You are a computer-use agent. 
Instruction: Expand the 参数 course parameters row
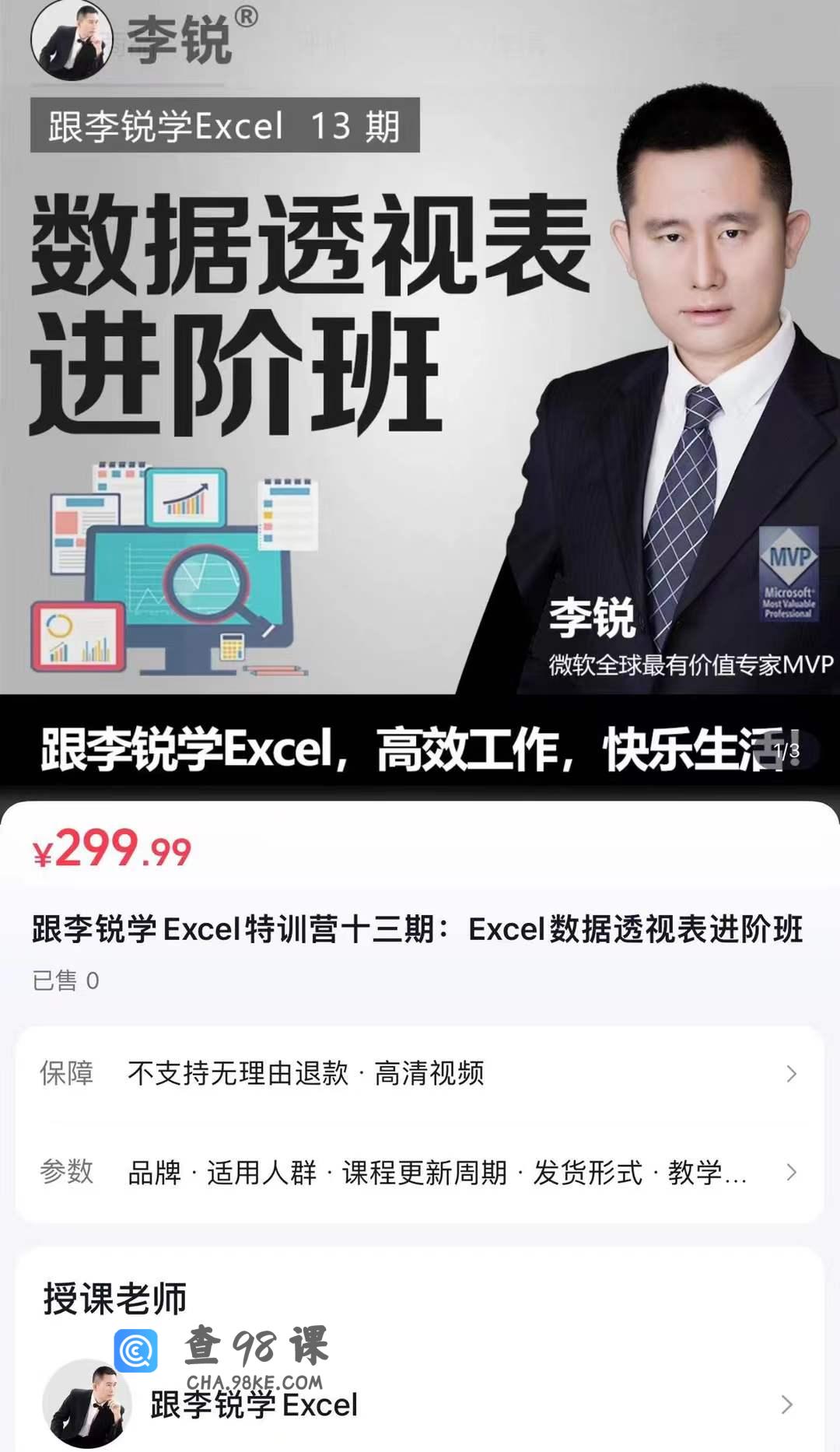tap(420, 1172)
